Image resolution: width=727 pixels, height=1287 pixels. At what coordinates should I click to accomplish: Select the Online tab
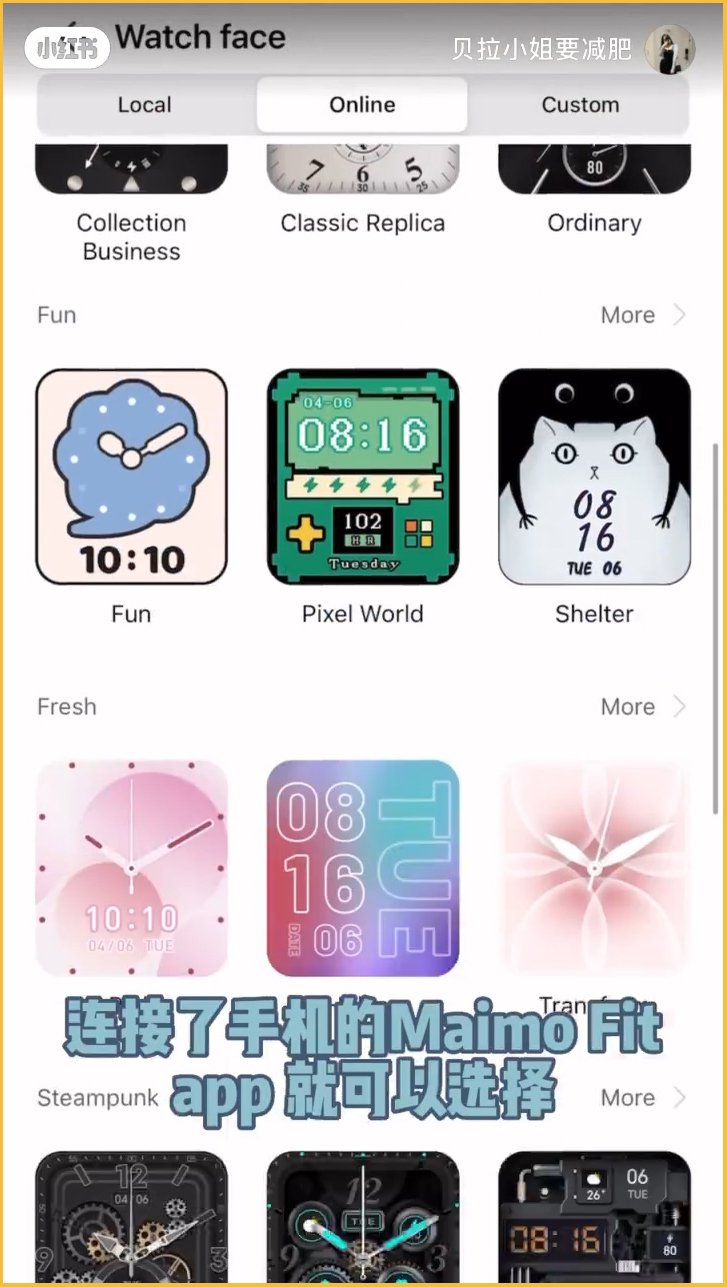[362, 105]
